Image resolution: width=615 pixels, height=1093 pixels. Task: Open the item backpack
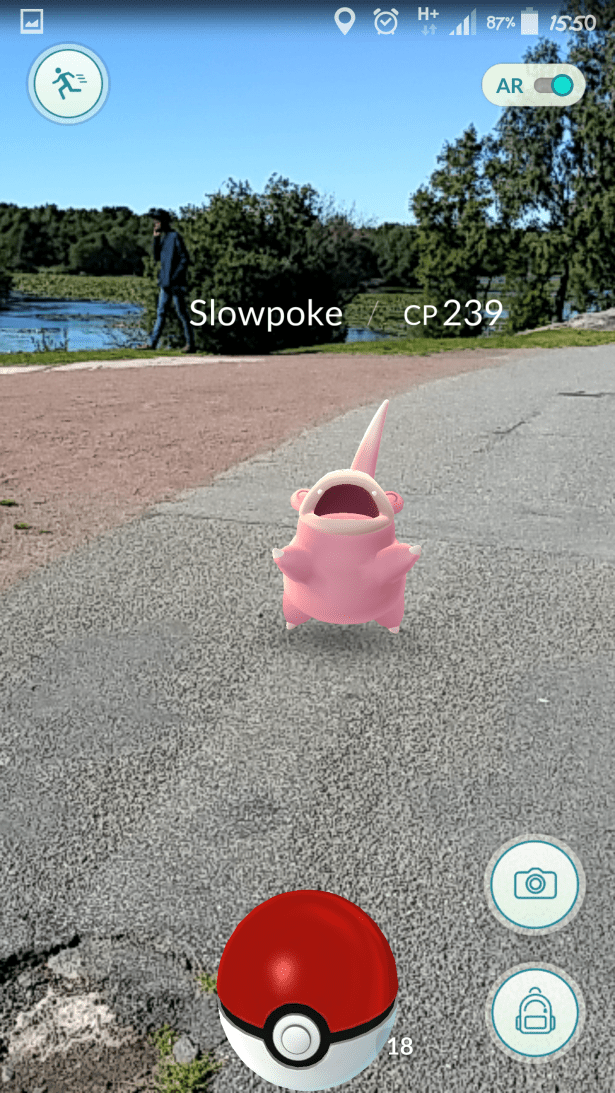pyautogui.click(x=535, y=1011)
